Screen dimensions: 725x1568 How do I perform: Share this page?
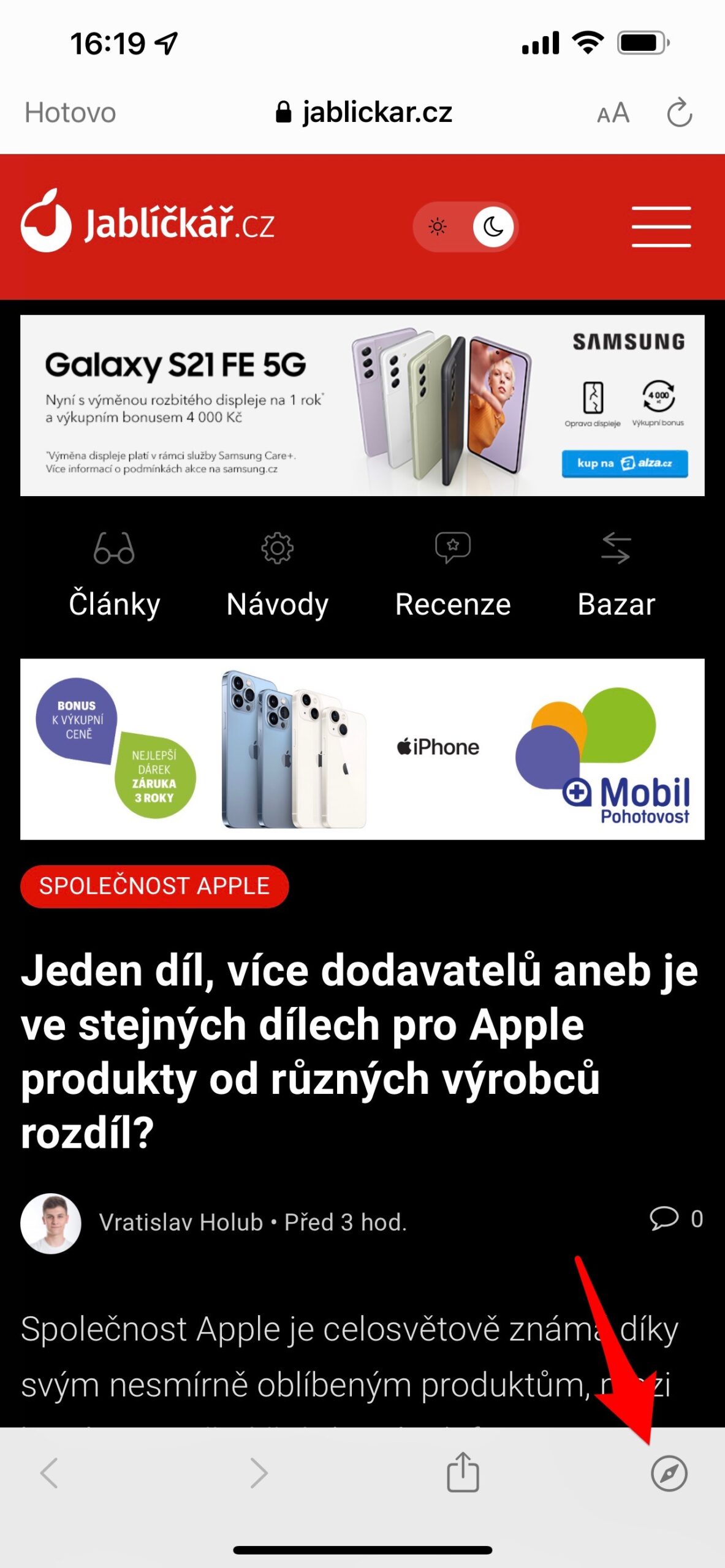pyautogui.click(x=463, y=1472)
